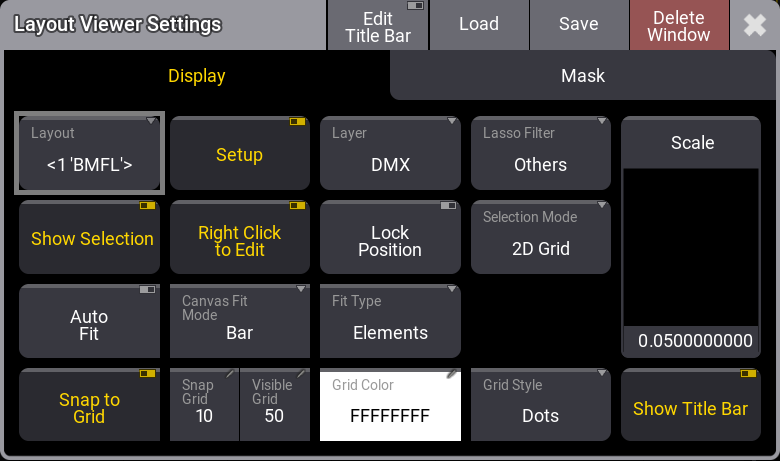Viewport: 780px width, 461px height.
Task: Enable Lock Position
Action: (390, 238)
